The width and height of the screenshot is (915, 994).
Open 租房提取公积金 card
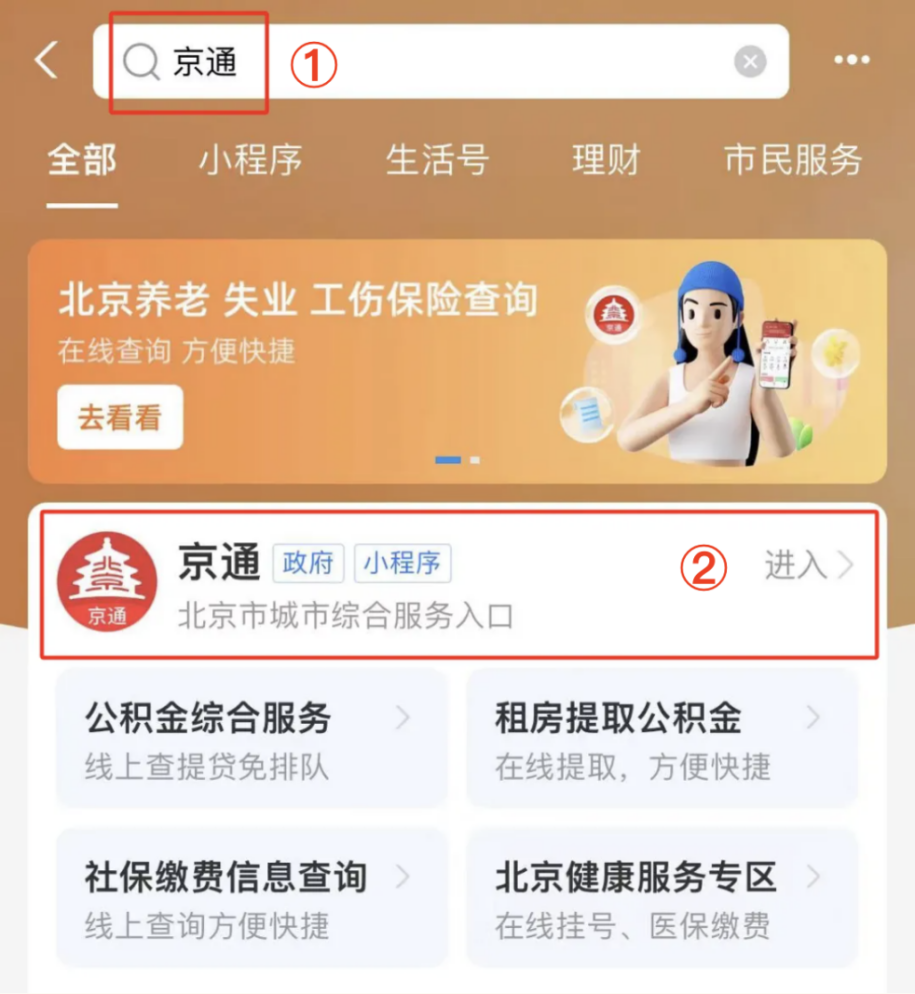[x=662, y=739]
